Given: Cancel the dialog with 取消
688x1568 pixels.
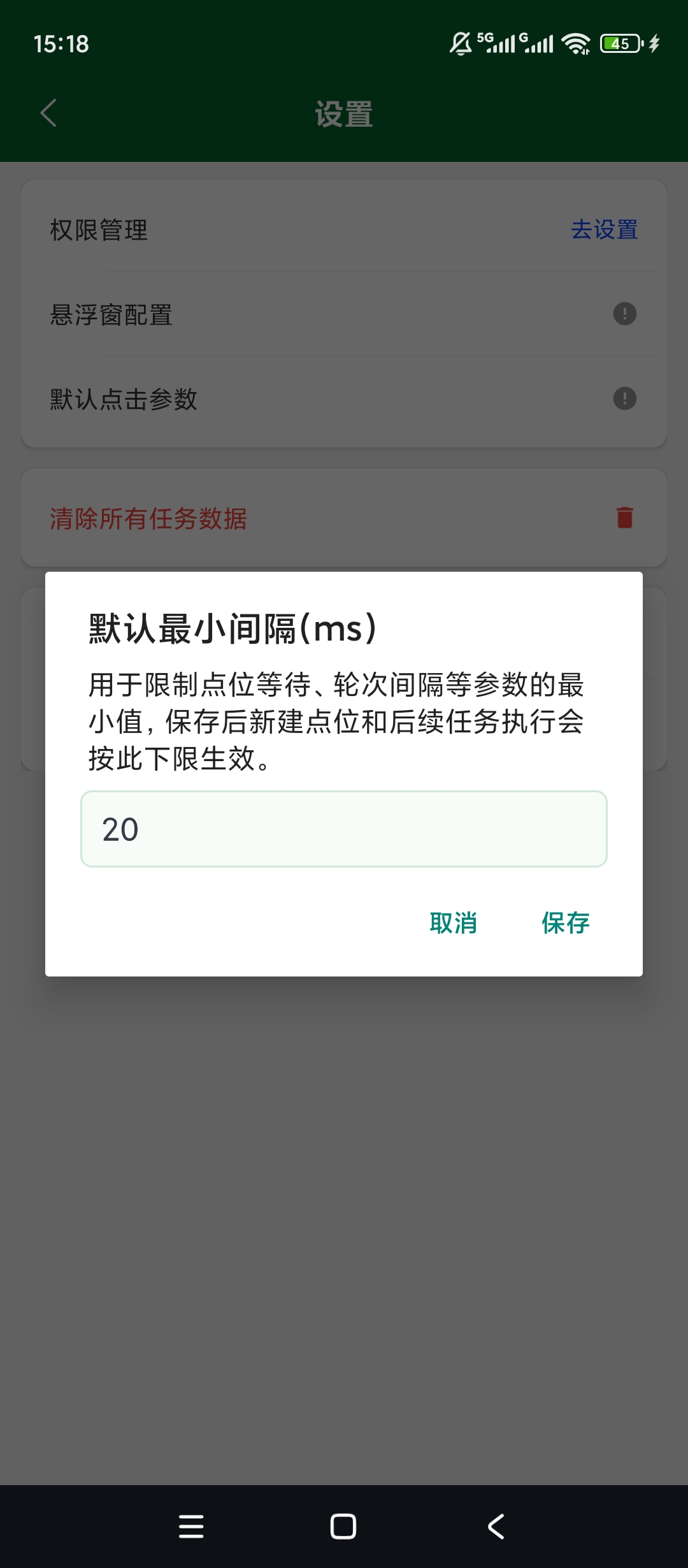Looking at the screenshot, I should coord(454,922).
